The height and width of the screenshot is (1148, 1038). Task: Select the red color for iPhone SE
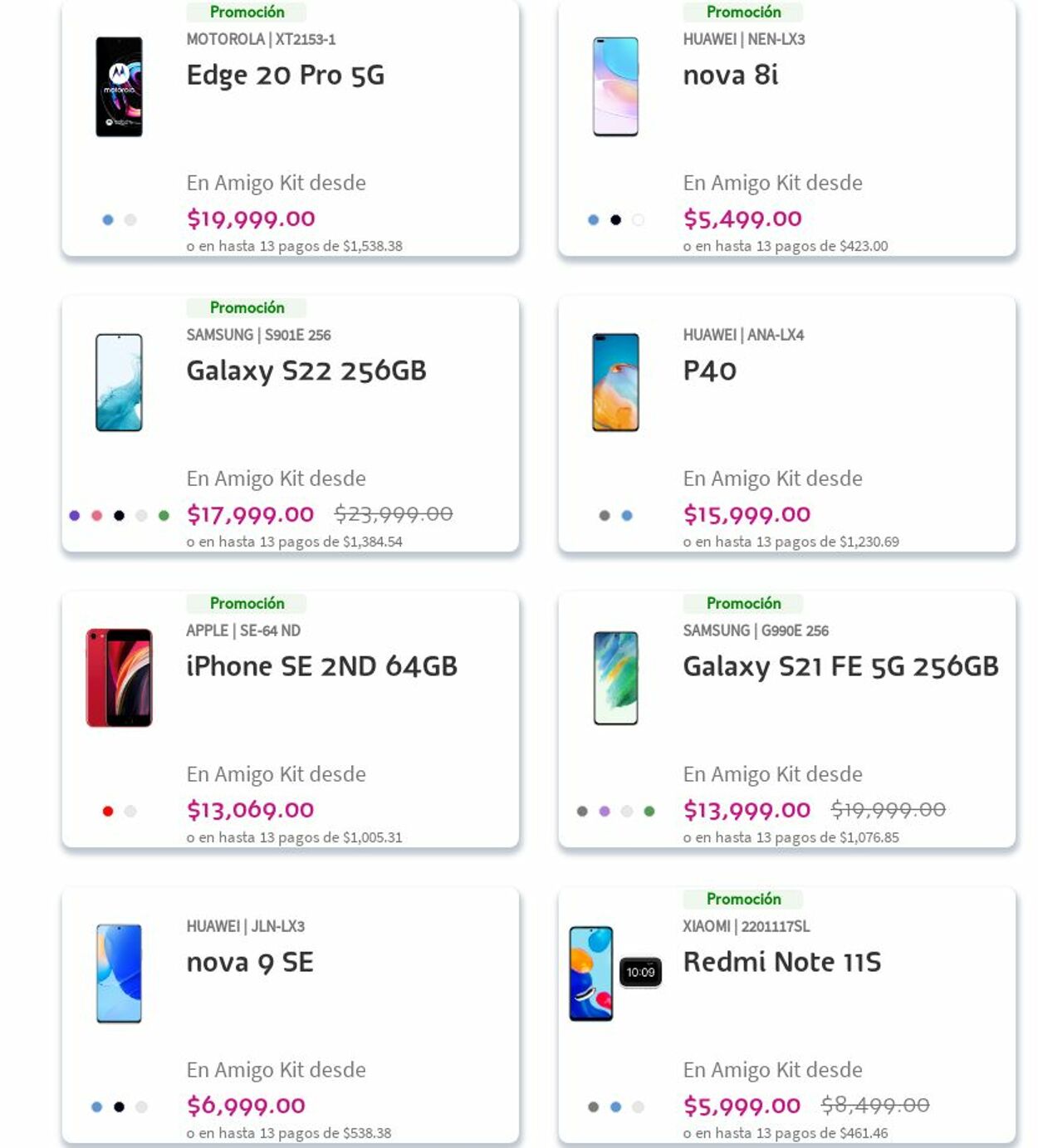point(108,812)
